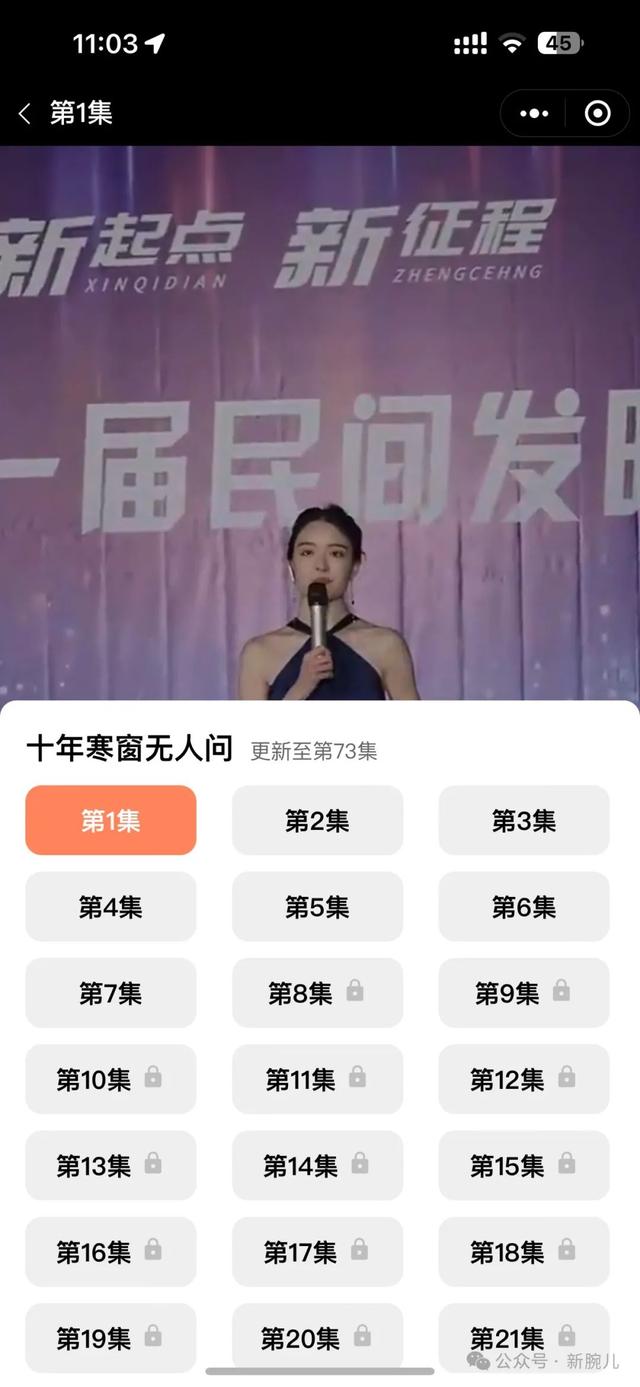
Task: Unlock locked episode 第8集
Action: 317,993
